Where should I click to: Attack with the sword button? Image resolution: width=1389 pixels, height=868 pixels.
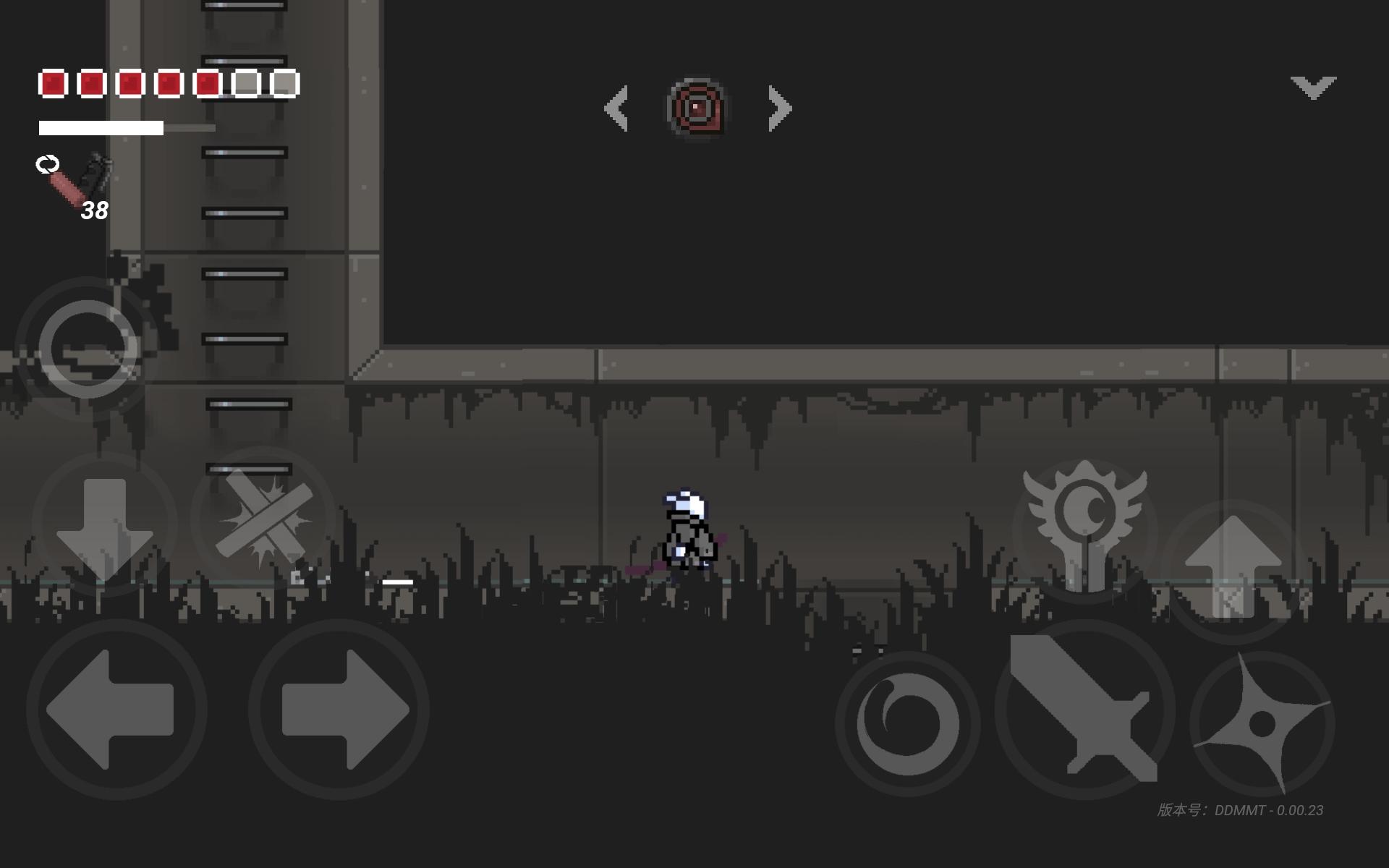coord(1084,709)
